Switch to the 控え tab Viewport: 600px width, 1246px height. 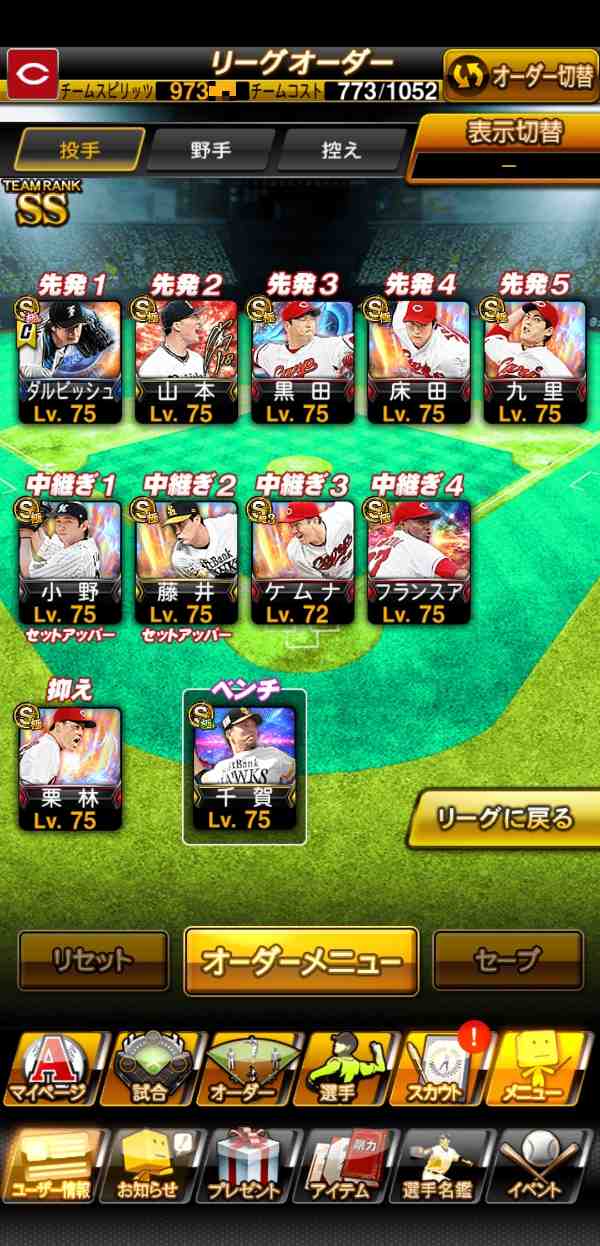(340, 150)
